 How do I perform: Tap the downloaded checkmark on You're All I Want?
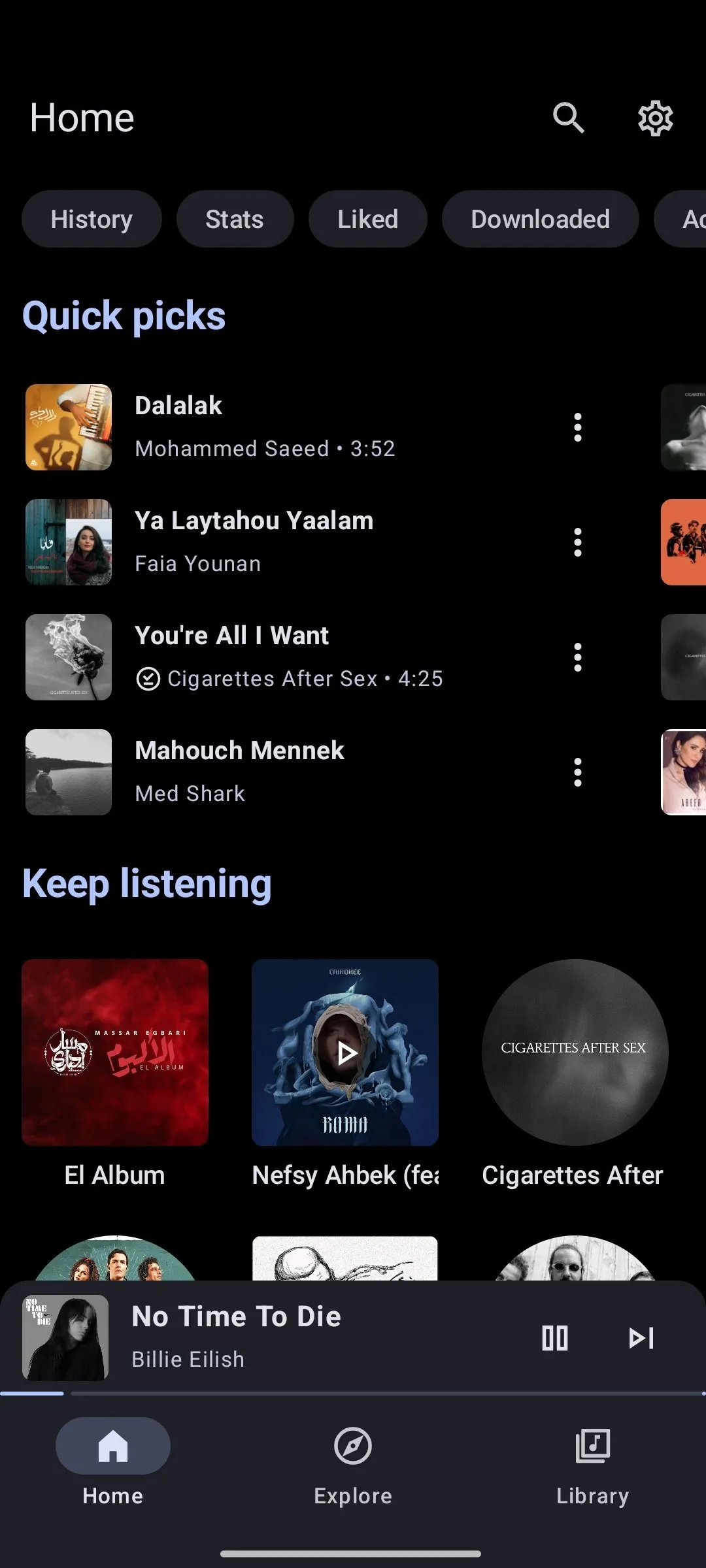[150, 679]
